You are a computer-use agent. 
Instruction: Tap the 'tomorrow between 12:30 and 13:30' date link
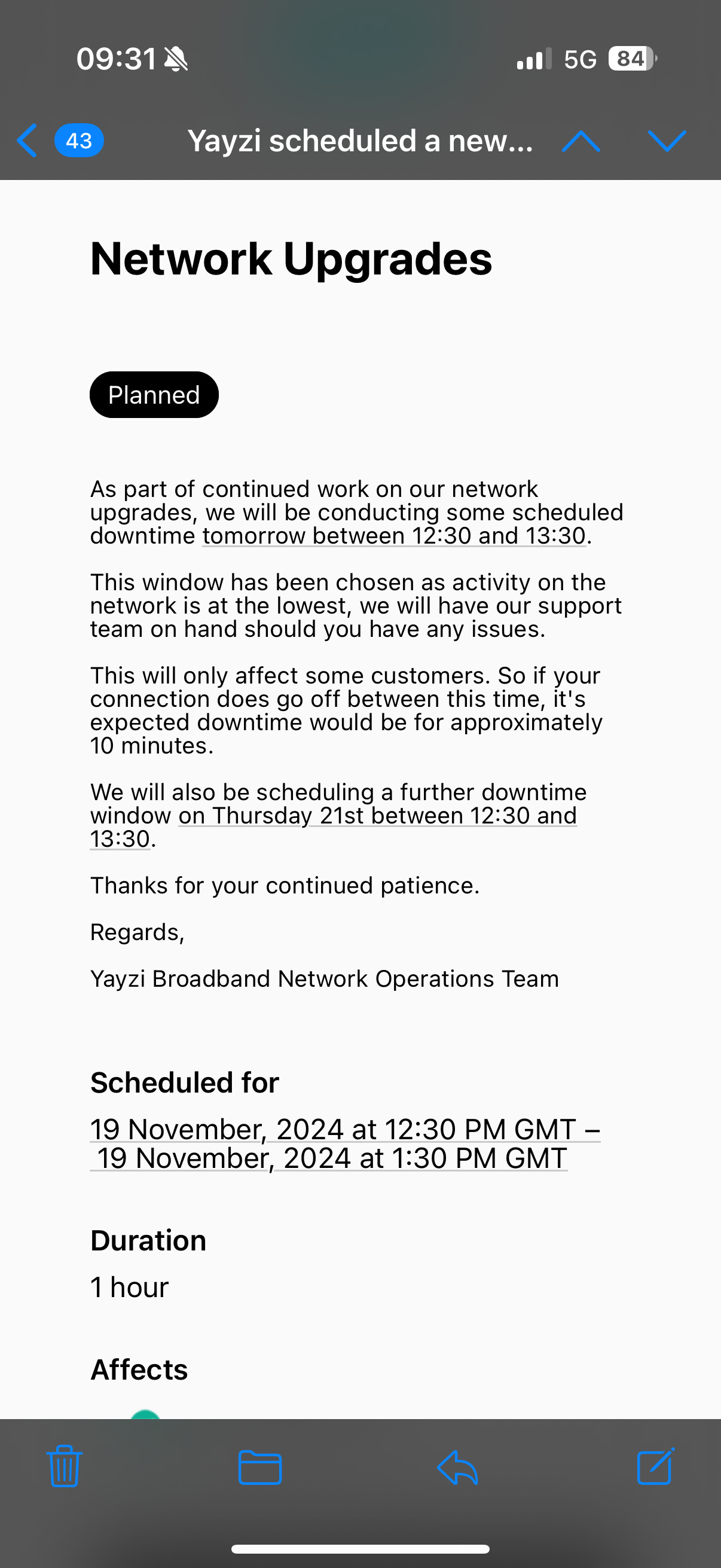tap(394, 536)
